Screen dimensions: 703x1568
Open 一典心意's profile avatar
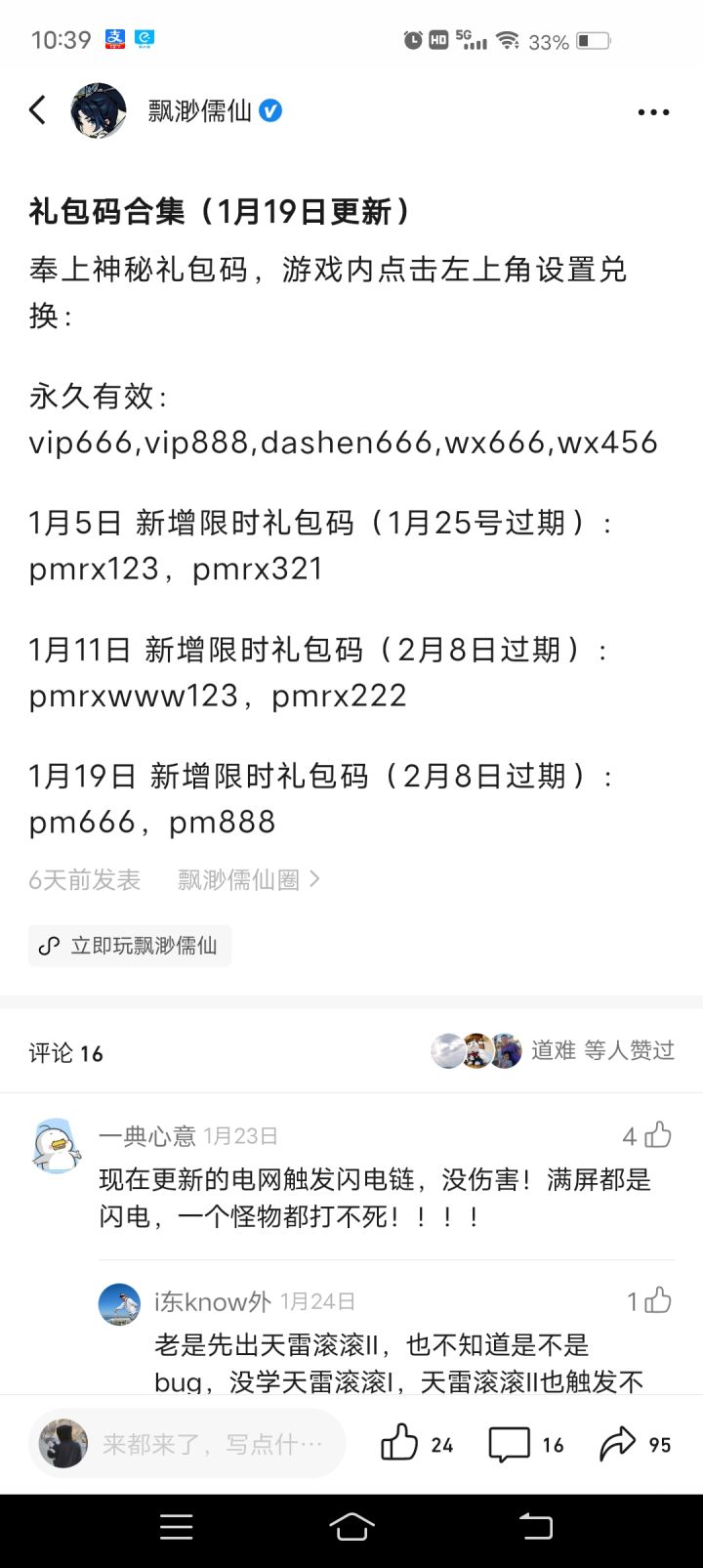coord(58,1145)
